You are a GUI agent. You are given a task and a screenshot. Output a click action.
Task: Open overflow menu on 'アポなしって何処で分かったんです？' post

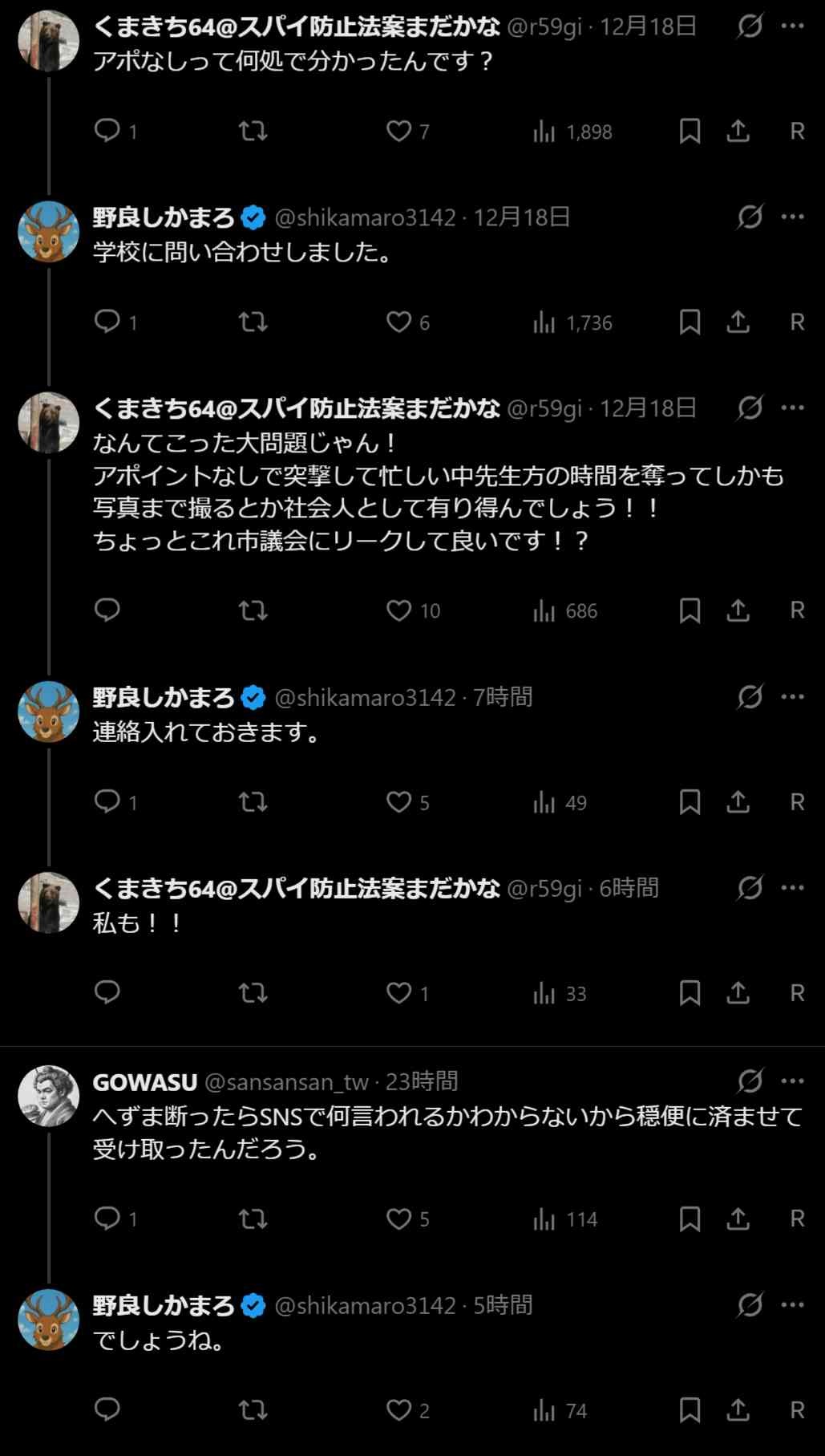[792, 26]
